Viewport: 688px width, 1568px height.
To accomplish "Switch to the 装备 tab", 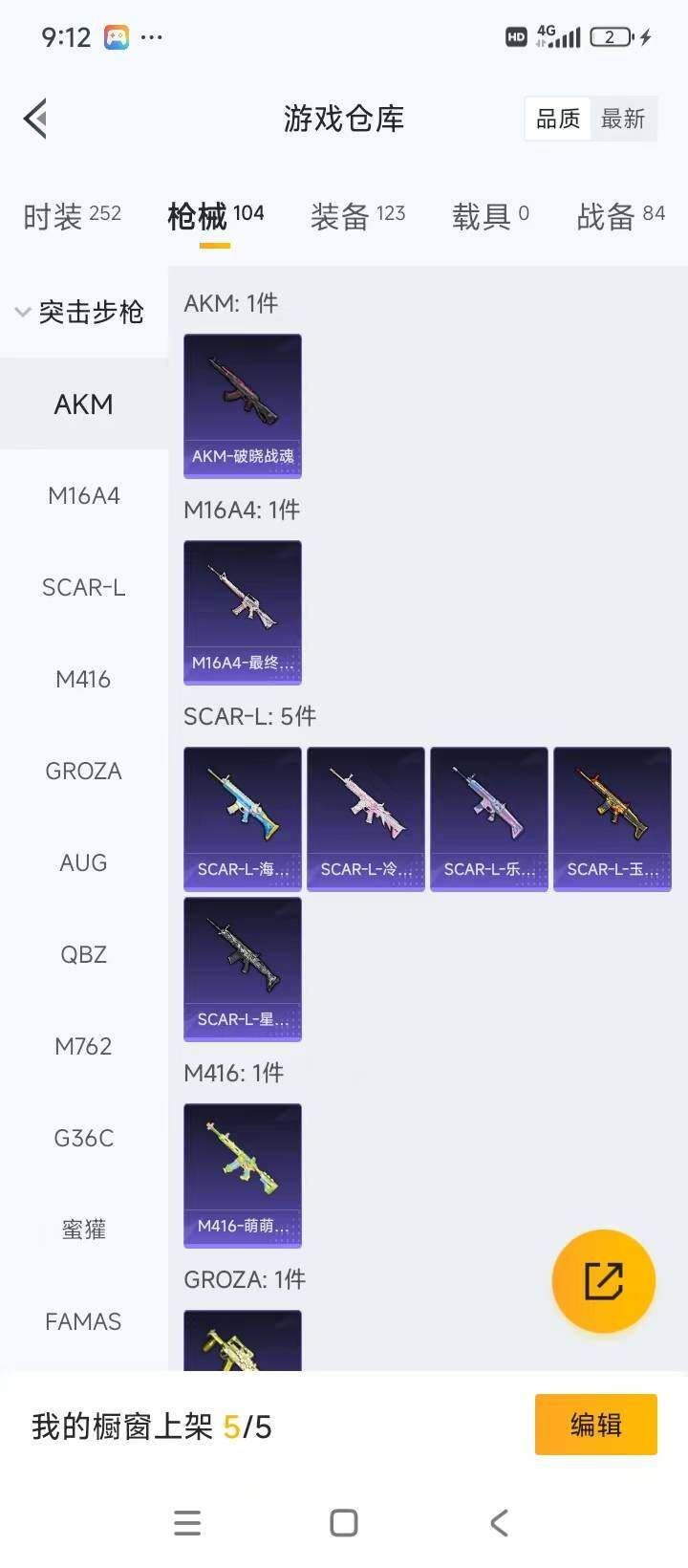I will tap(357, 216).
